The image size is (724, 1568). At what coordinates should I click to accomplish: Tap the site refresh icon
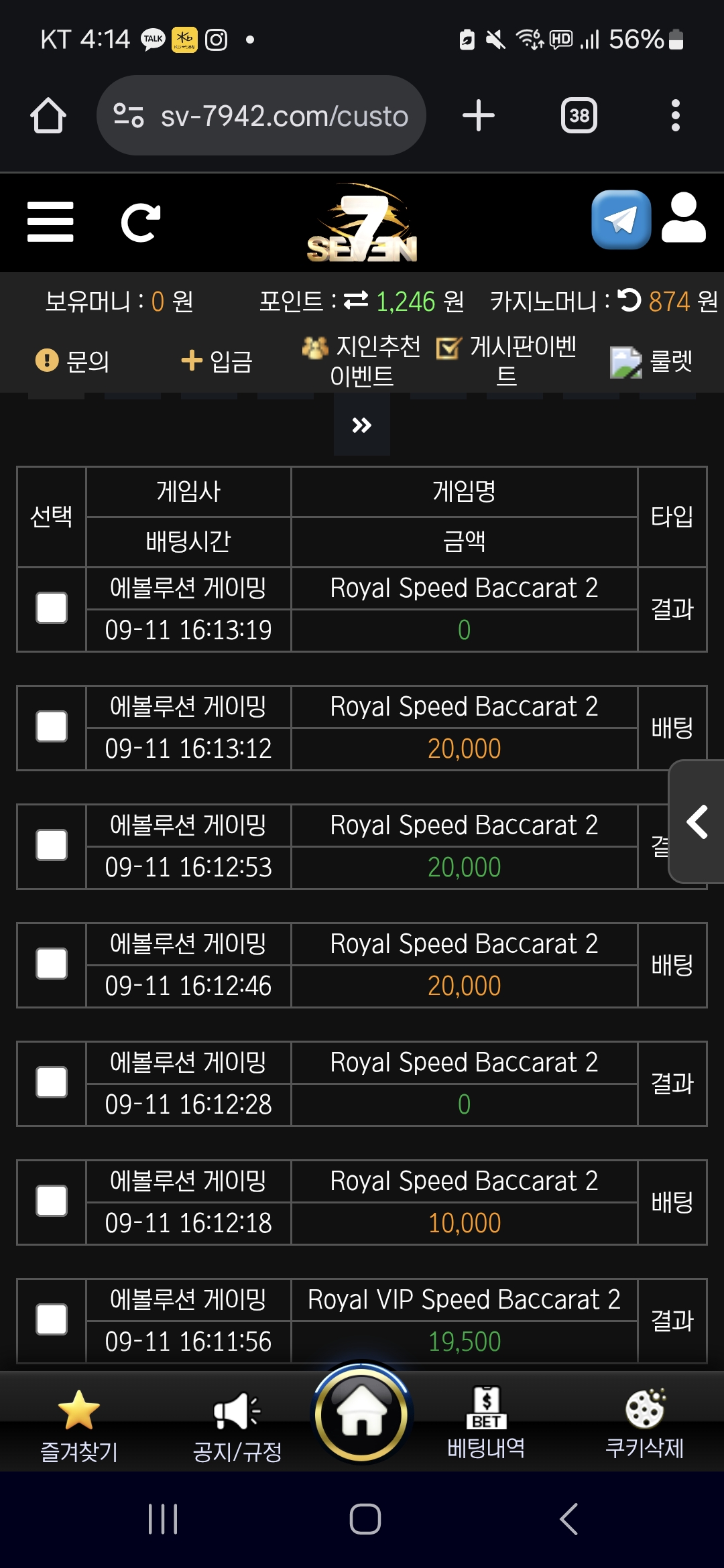point(141,222)
